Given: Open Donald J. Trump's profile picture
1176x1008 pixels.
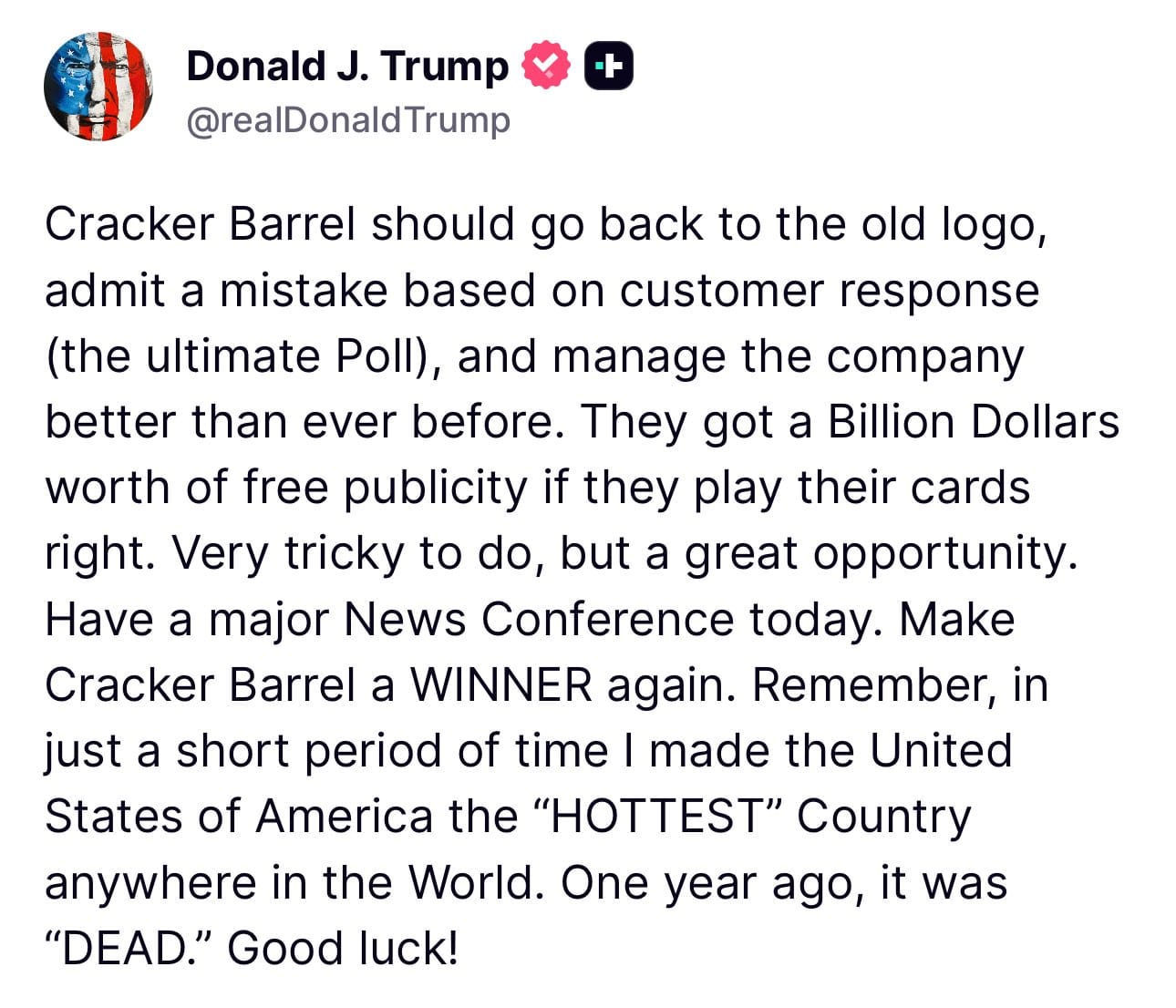Looking at the screenshot, I should tap(98, 87).
